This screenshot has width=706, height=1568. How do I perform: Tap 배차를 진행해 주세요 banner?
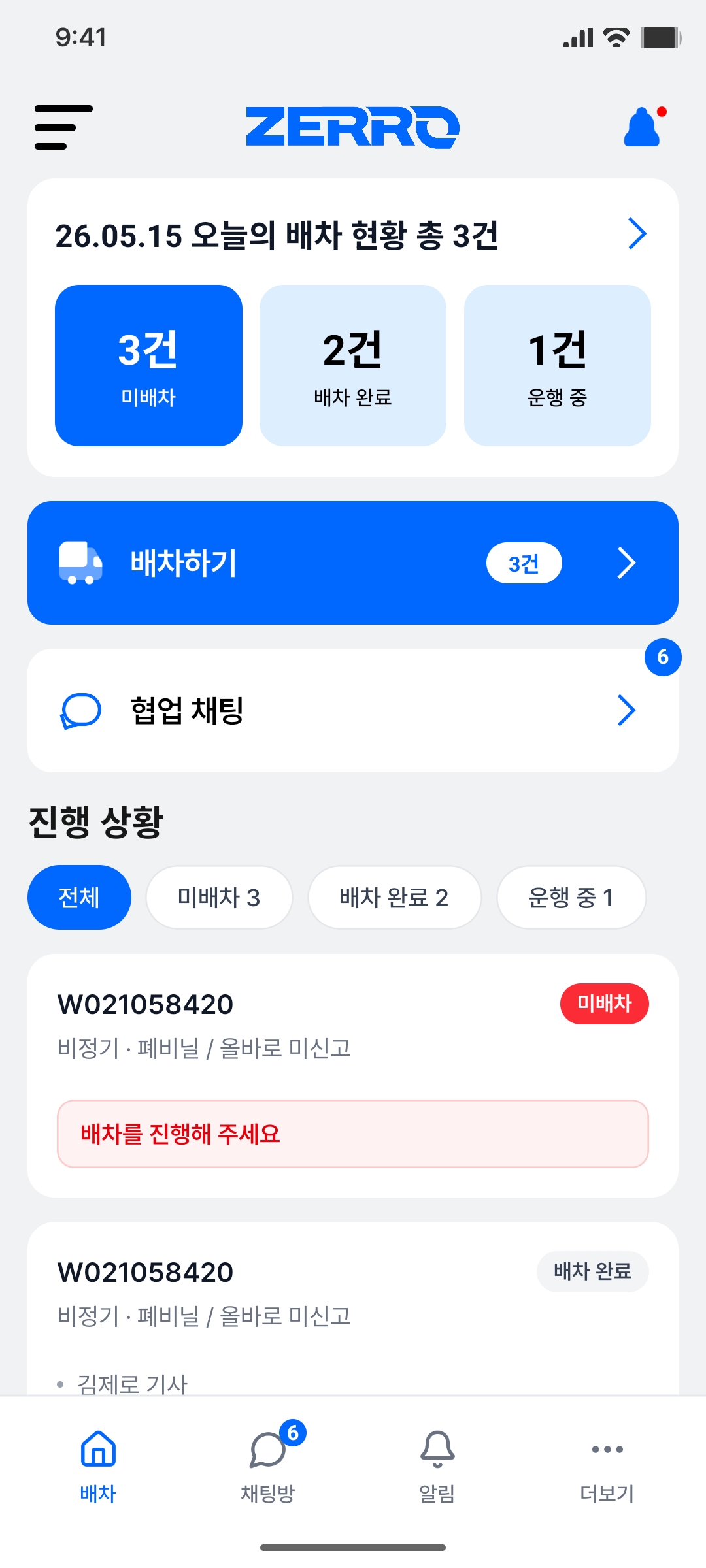[353, 1134]
